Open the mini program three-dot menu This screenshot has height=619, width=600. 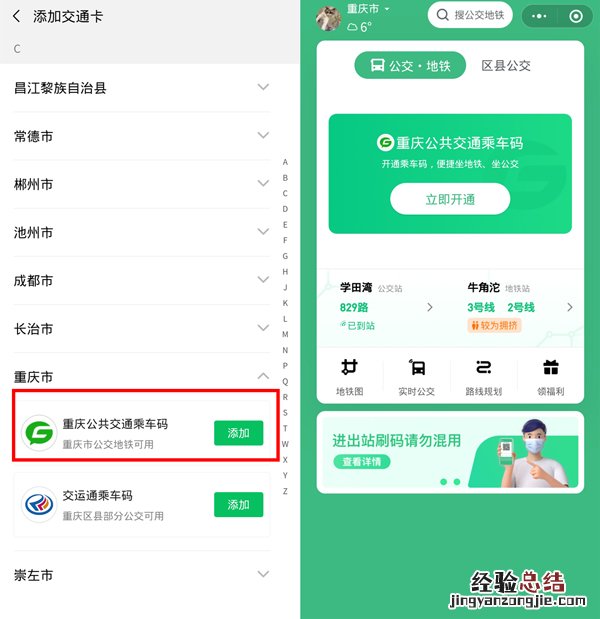tap(539, 16)
